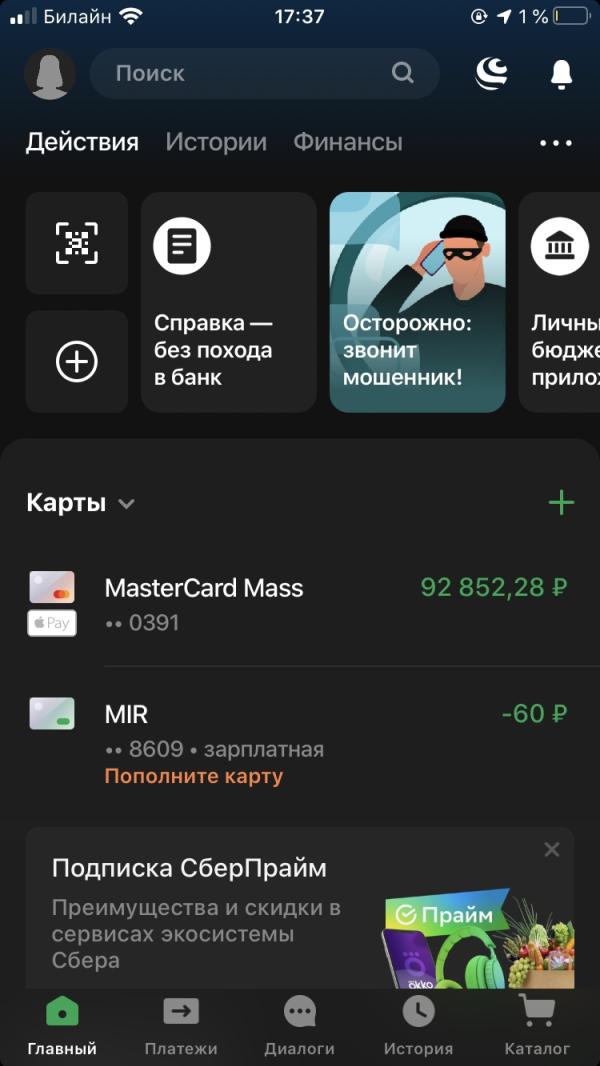Dismiss the Подписка СберПрайм banner
The width and height of the screenshot is (600, 1066).
[x=552, y=849]
